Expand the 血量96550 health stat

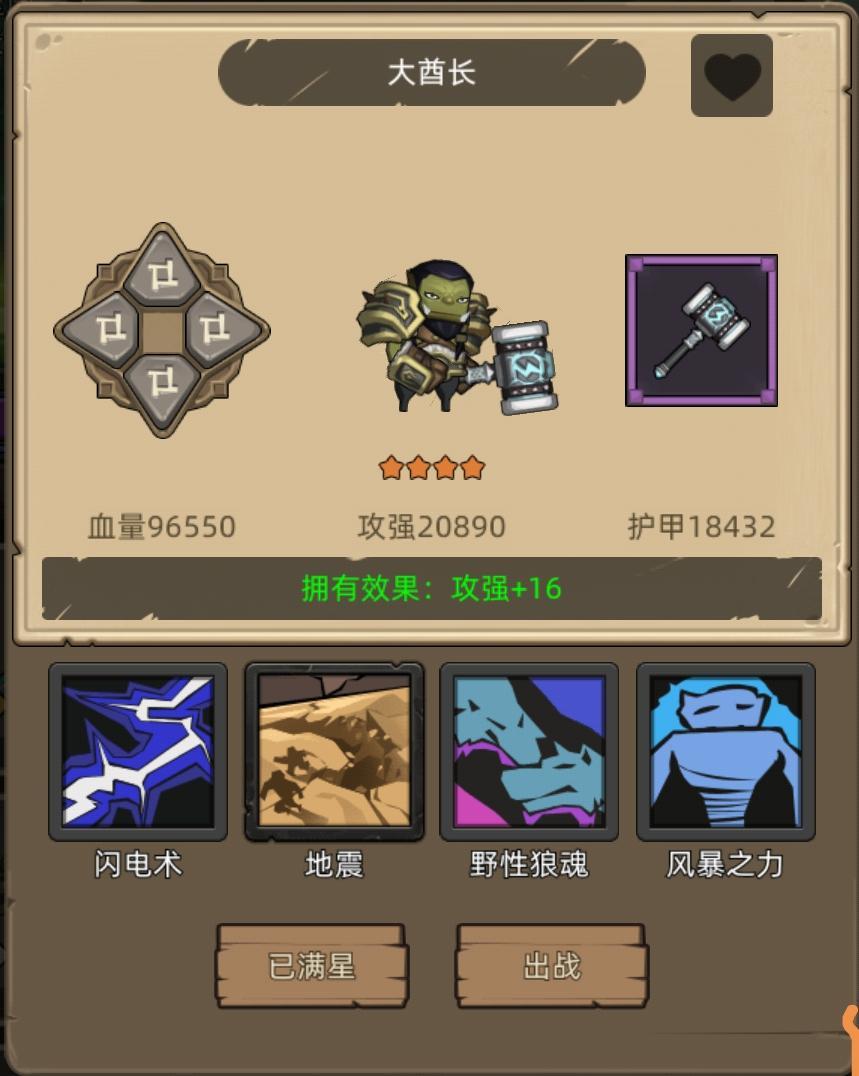click(x=161, y=526)
